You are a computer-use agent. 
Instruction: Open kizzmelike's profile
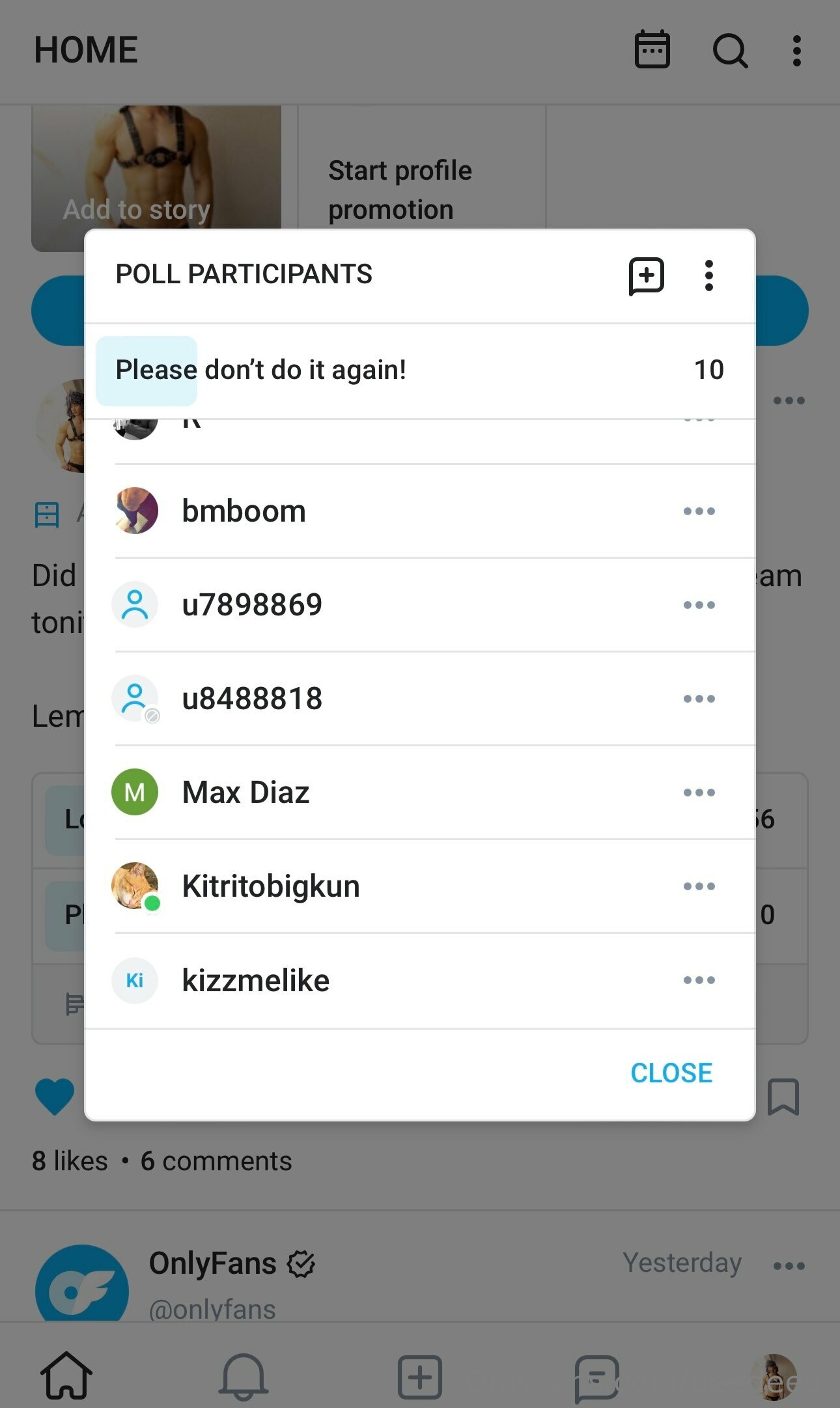(255, 980)
